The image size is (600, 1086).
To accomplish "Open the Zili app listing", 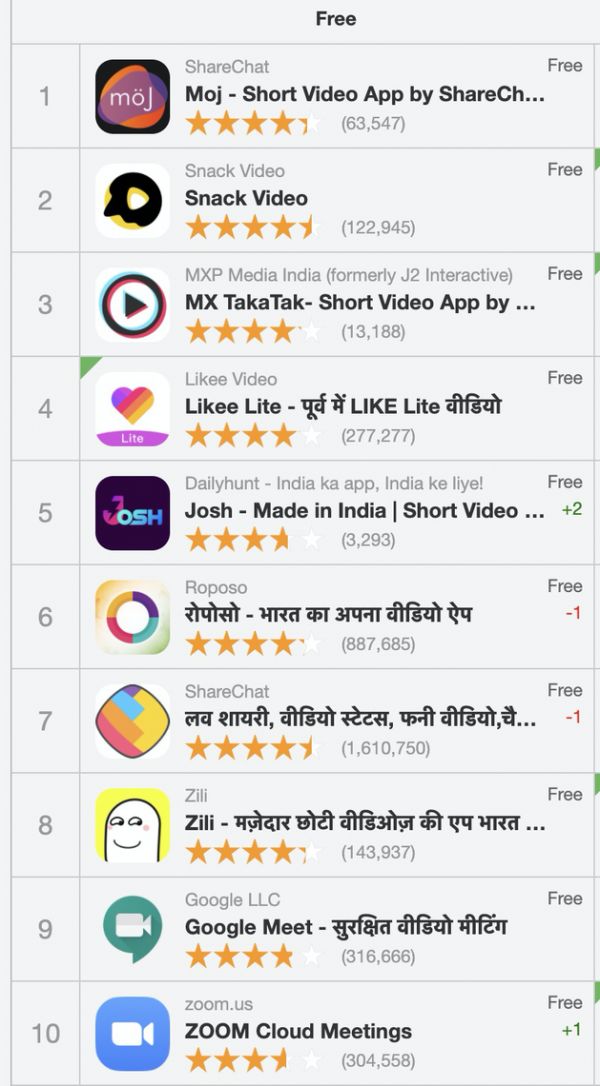I will (x=364, y=824).
